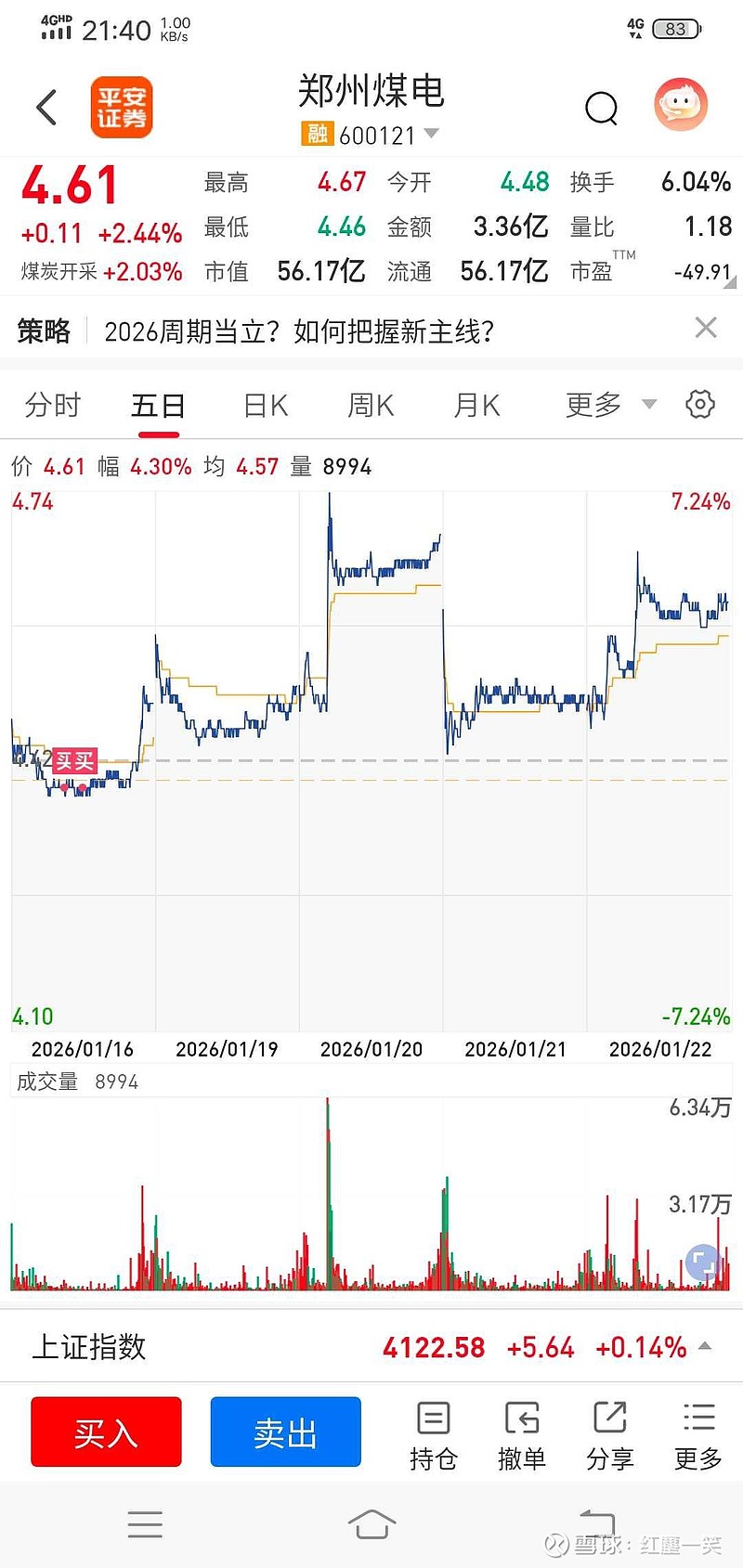
Task: Open chart settings gear
Action: pos(699,404)
